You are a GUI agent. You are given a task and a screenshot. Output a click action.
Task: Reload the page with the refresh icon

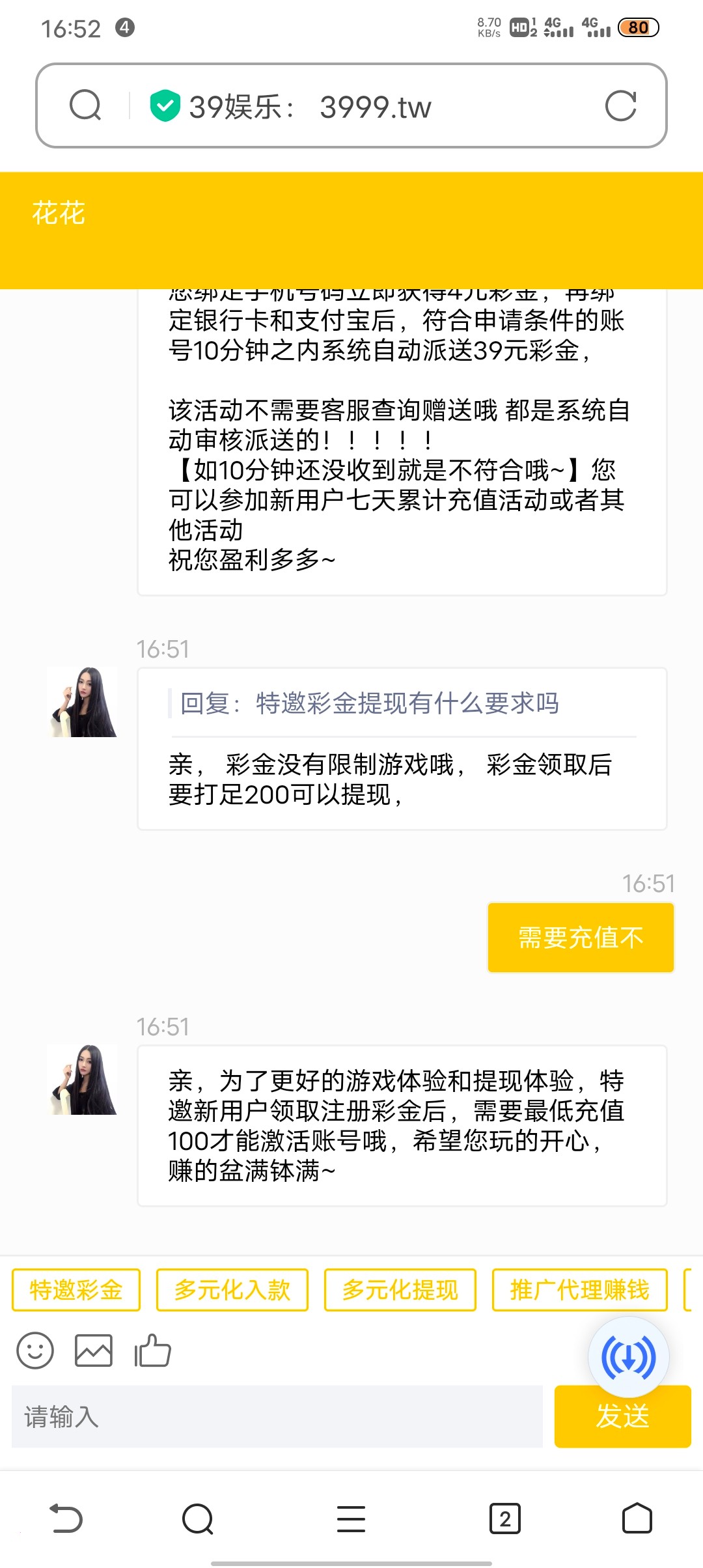click(620, 106)
